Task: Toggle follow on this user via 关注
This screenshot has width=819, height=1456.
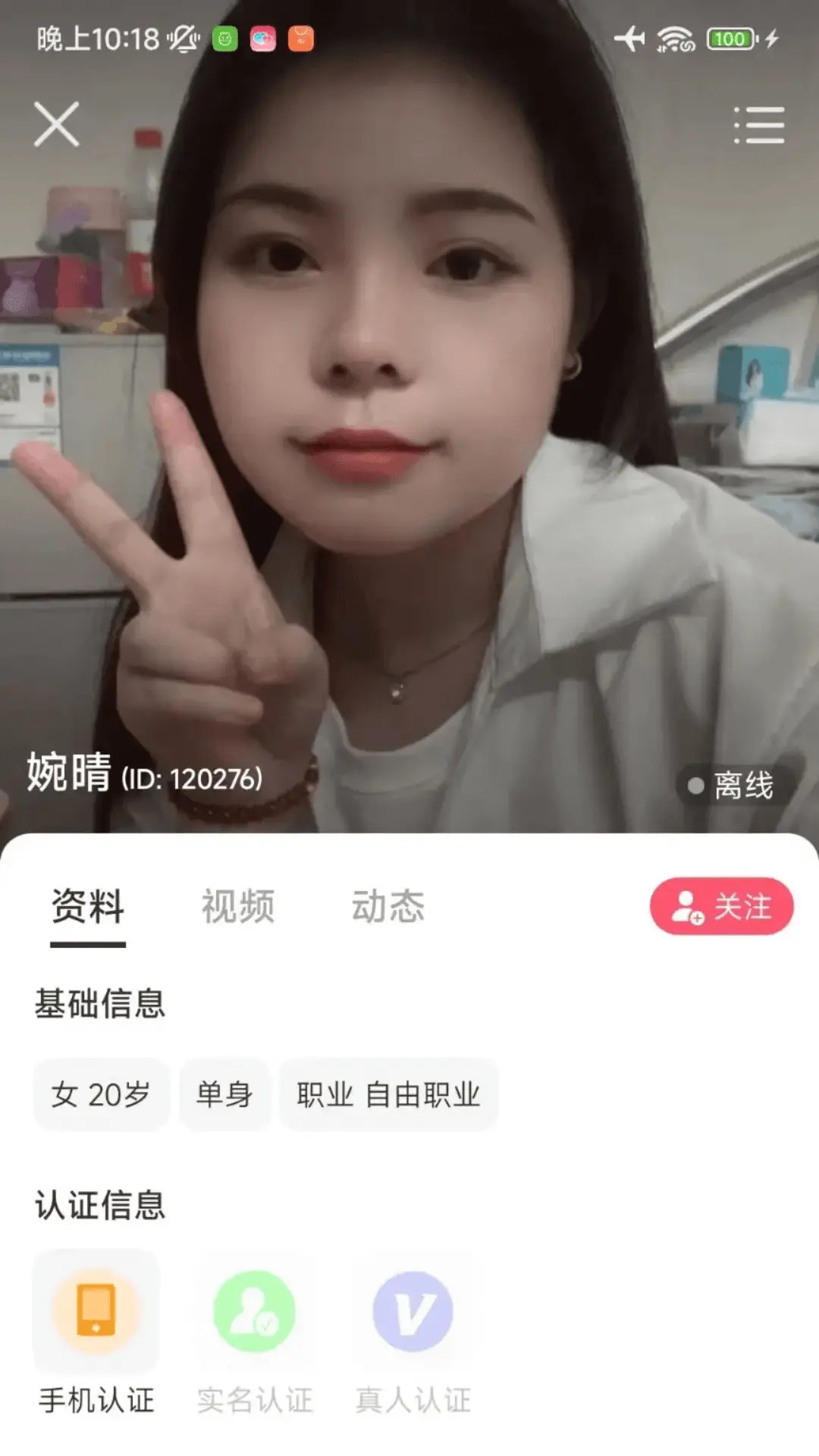Action: tap(720, 907)
